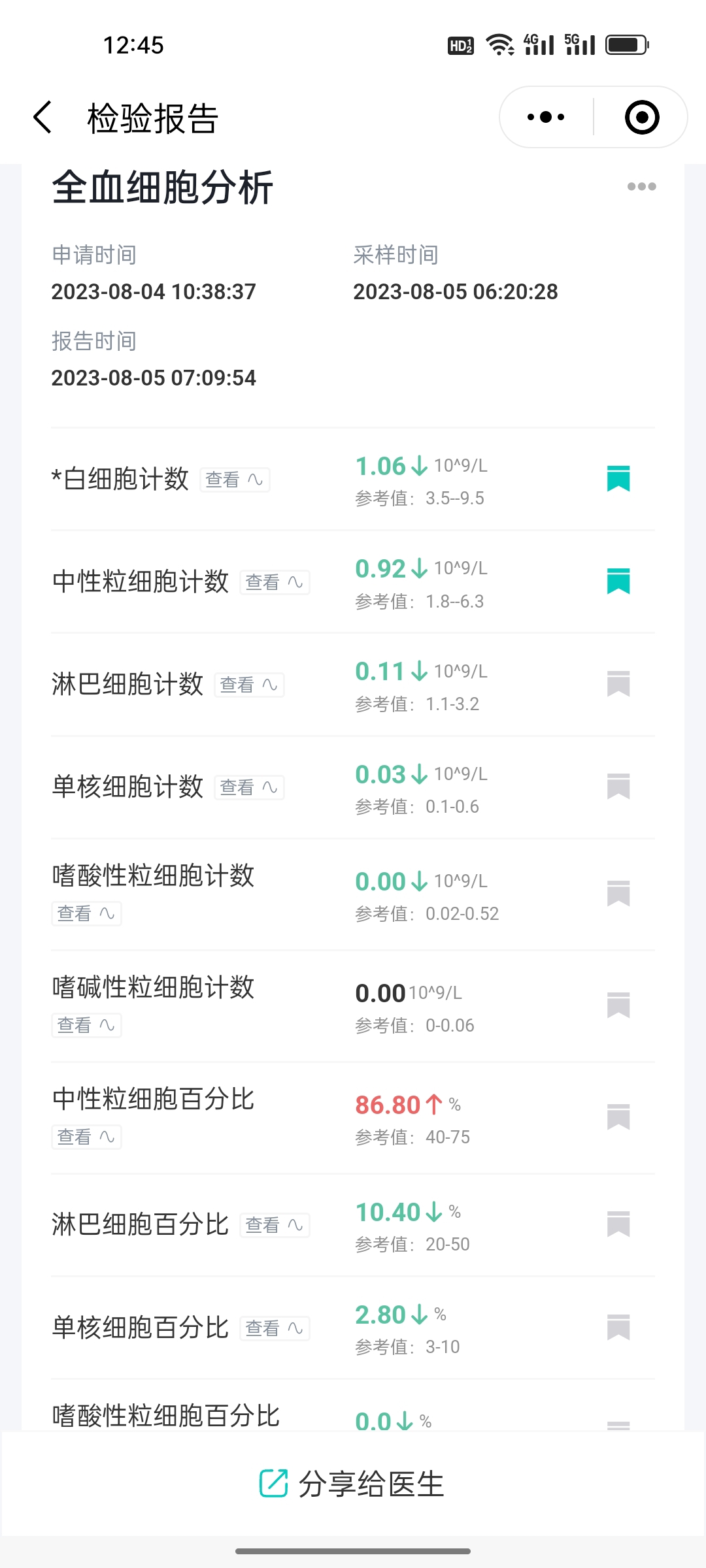
Task: Remove bookmark for 白细胞计数
Action: (618, 478)
